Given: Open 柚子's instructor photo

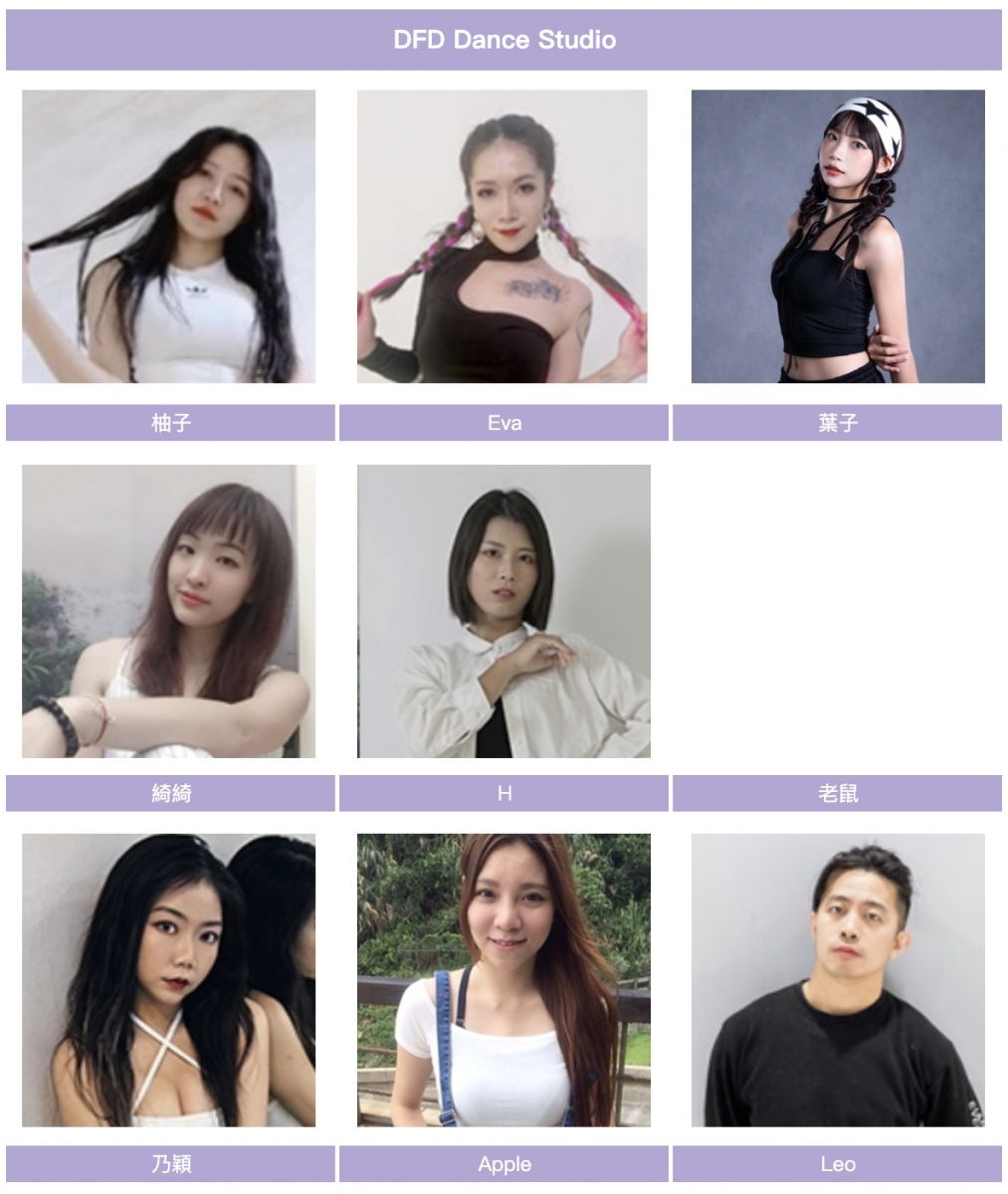Looking at the screenshot, I should coord(169,237).
